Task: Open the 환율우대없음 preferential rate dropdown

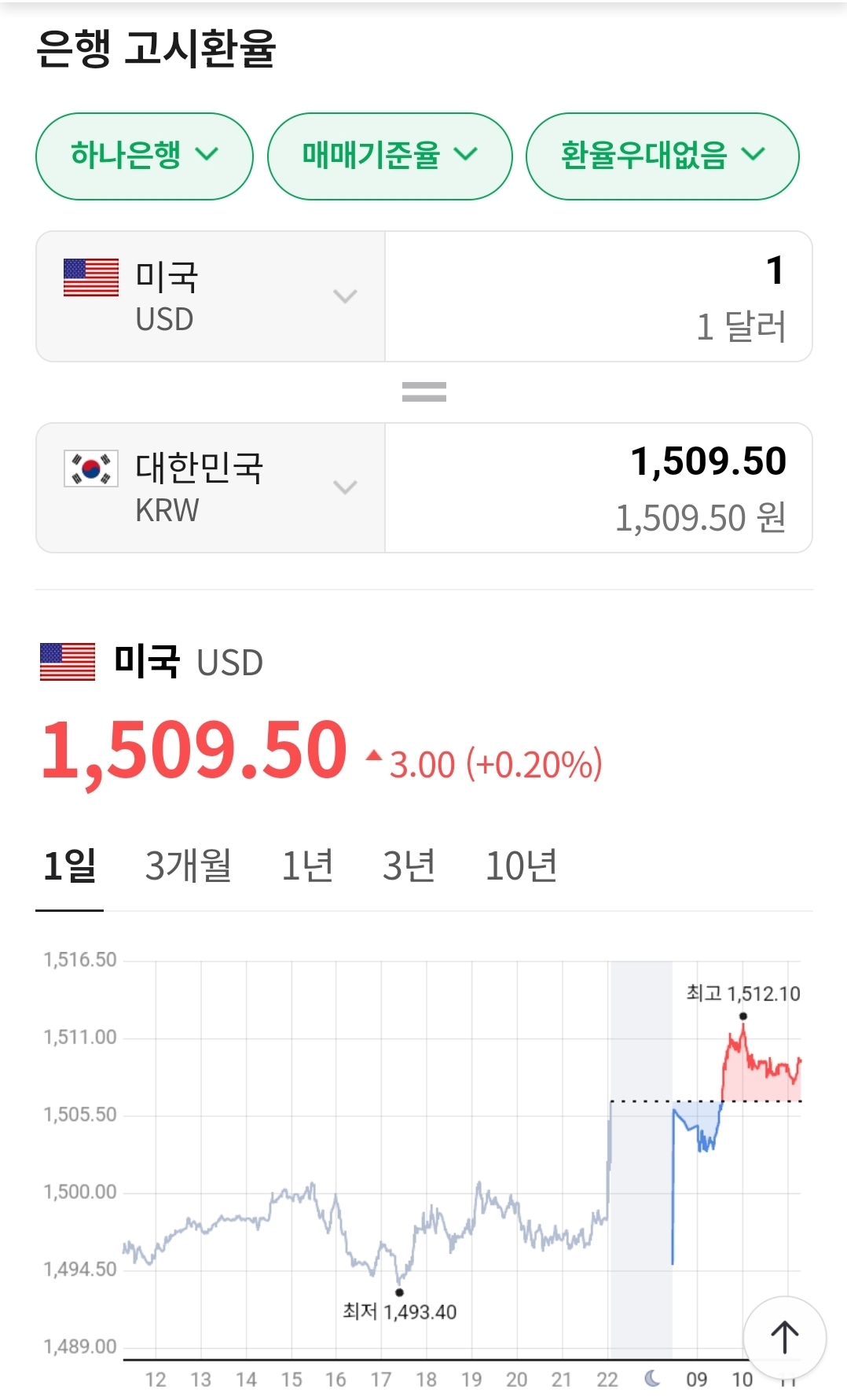Action: pyautogui.click(x=662, y=156)
